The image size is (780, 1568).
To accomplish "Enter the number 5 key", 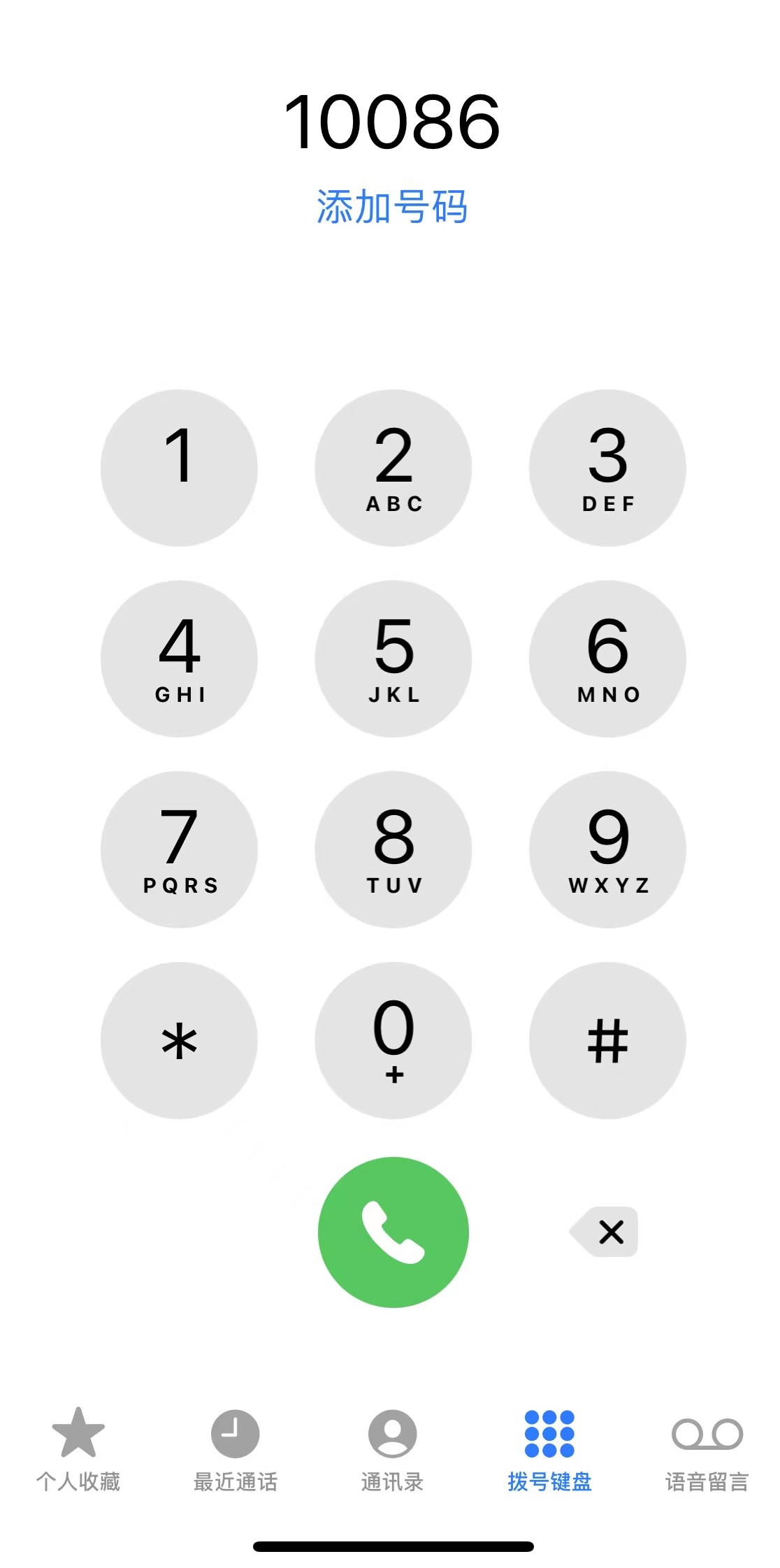I will pos(393,659).
